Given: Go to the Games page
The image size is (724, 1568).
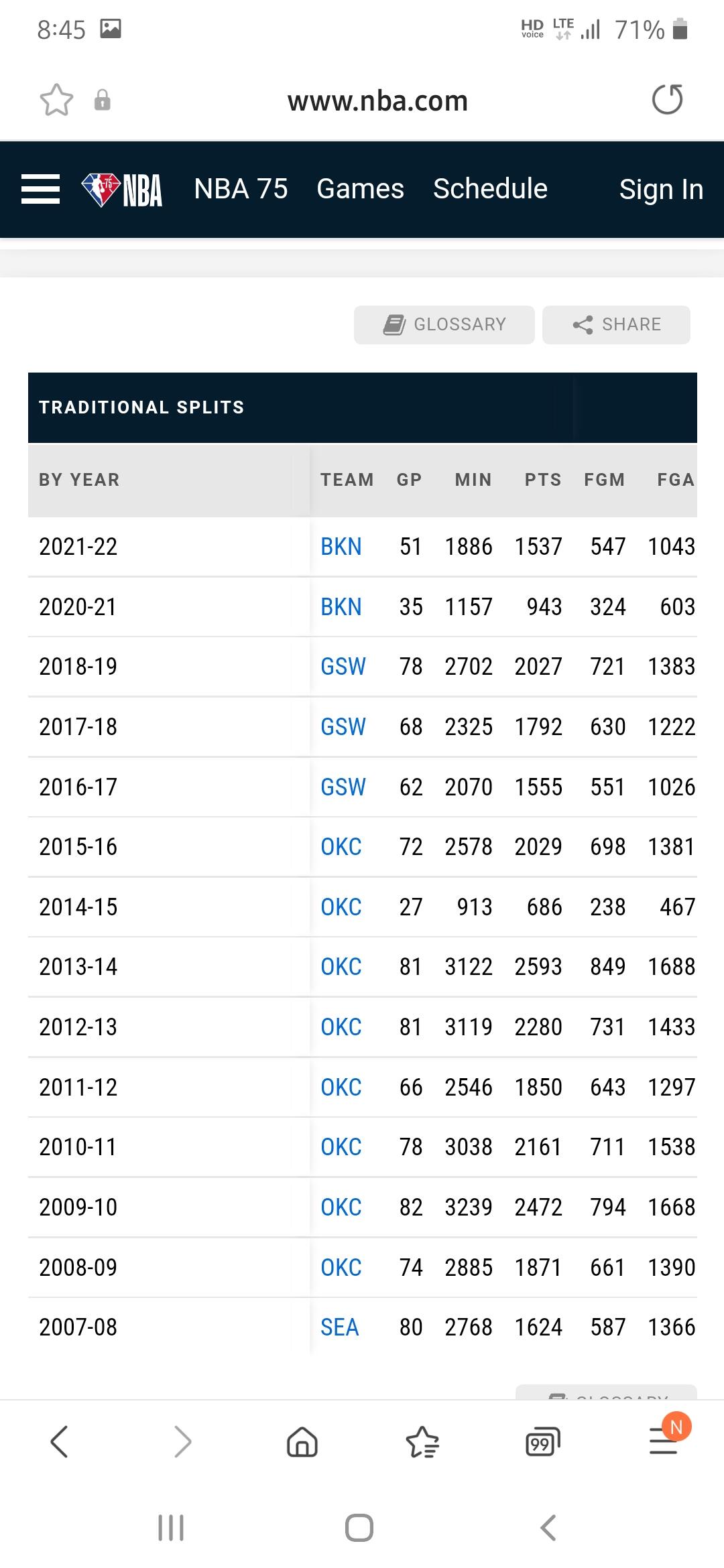Looking at the screenshot, I should (x=360, y=189).
